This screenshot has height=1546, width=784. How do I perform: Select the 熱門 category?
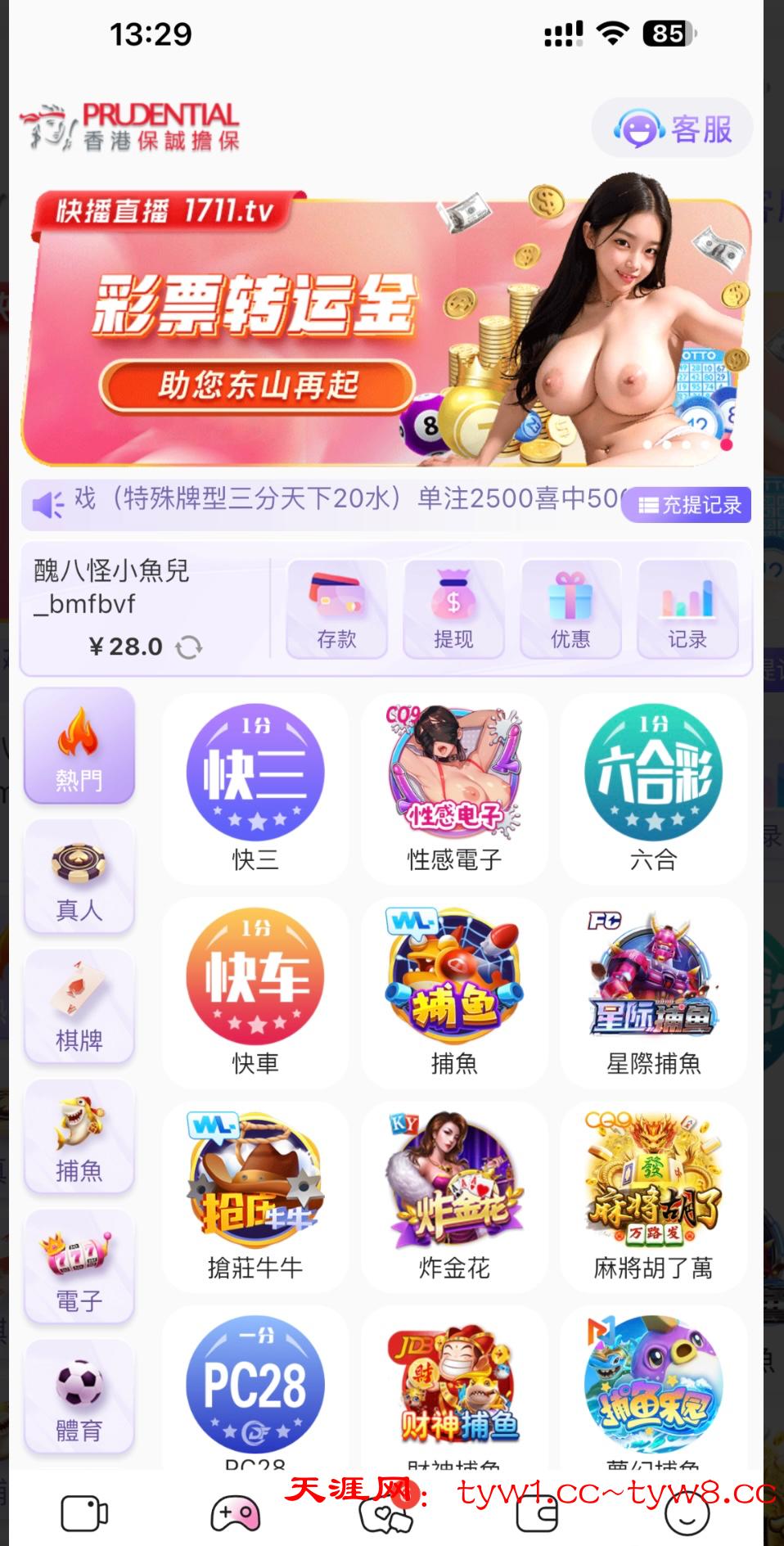[79, 746]
